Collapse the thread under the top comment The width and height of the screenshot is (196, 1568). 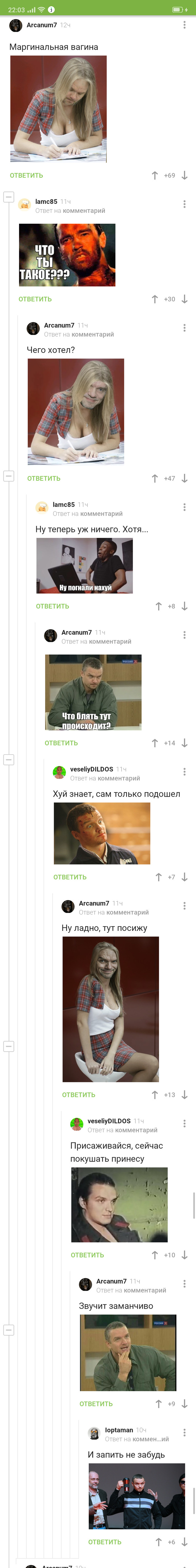click(8, 196)
